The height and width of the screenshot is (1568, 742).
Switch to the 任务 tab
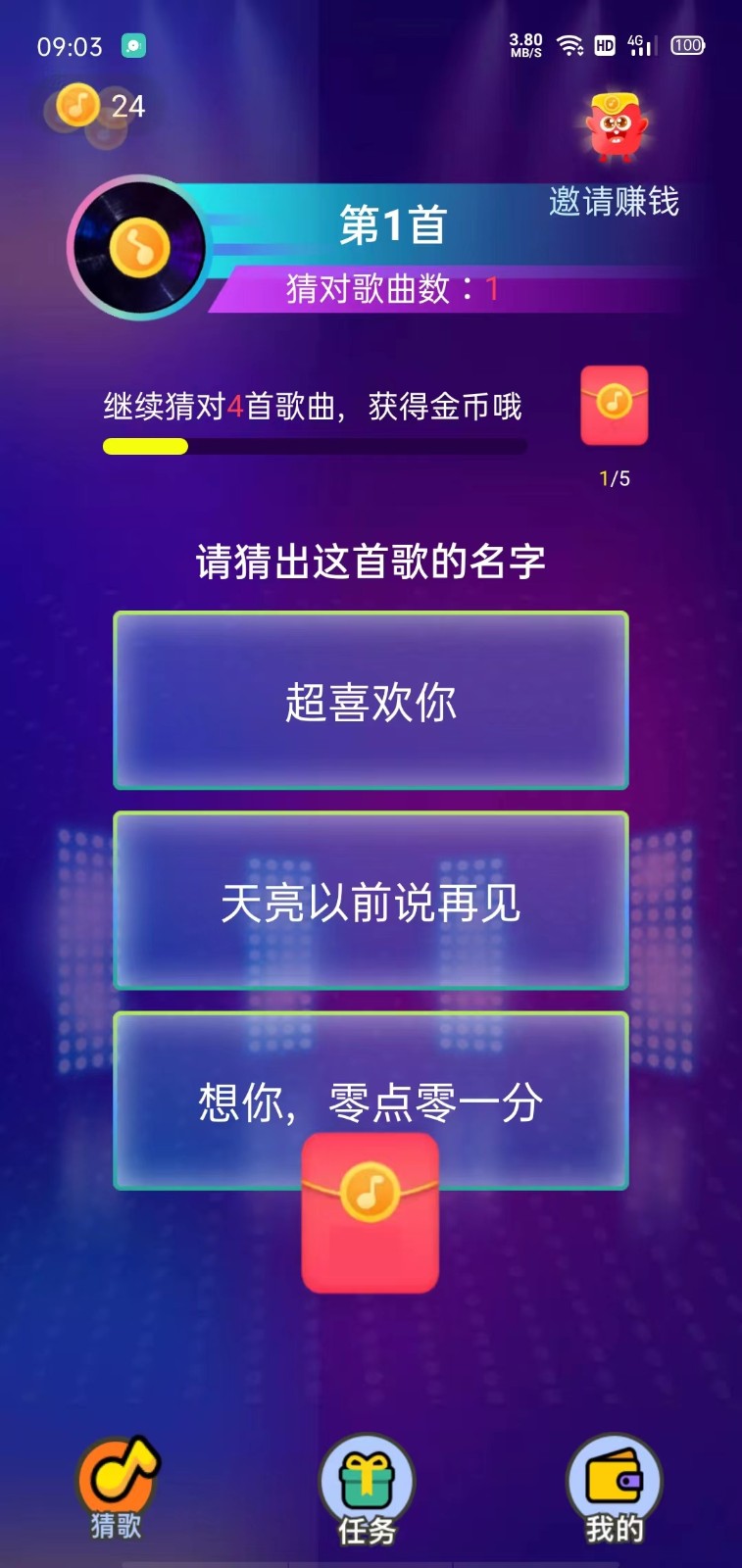tap(367, 1490)
